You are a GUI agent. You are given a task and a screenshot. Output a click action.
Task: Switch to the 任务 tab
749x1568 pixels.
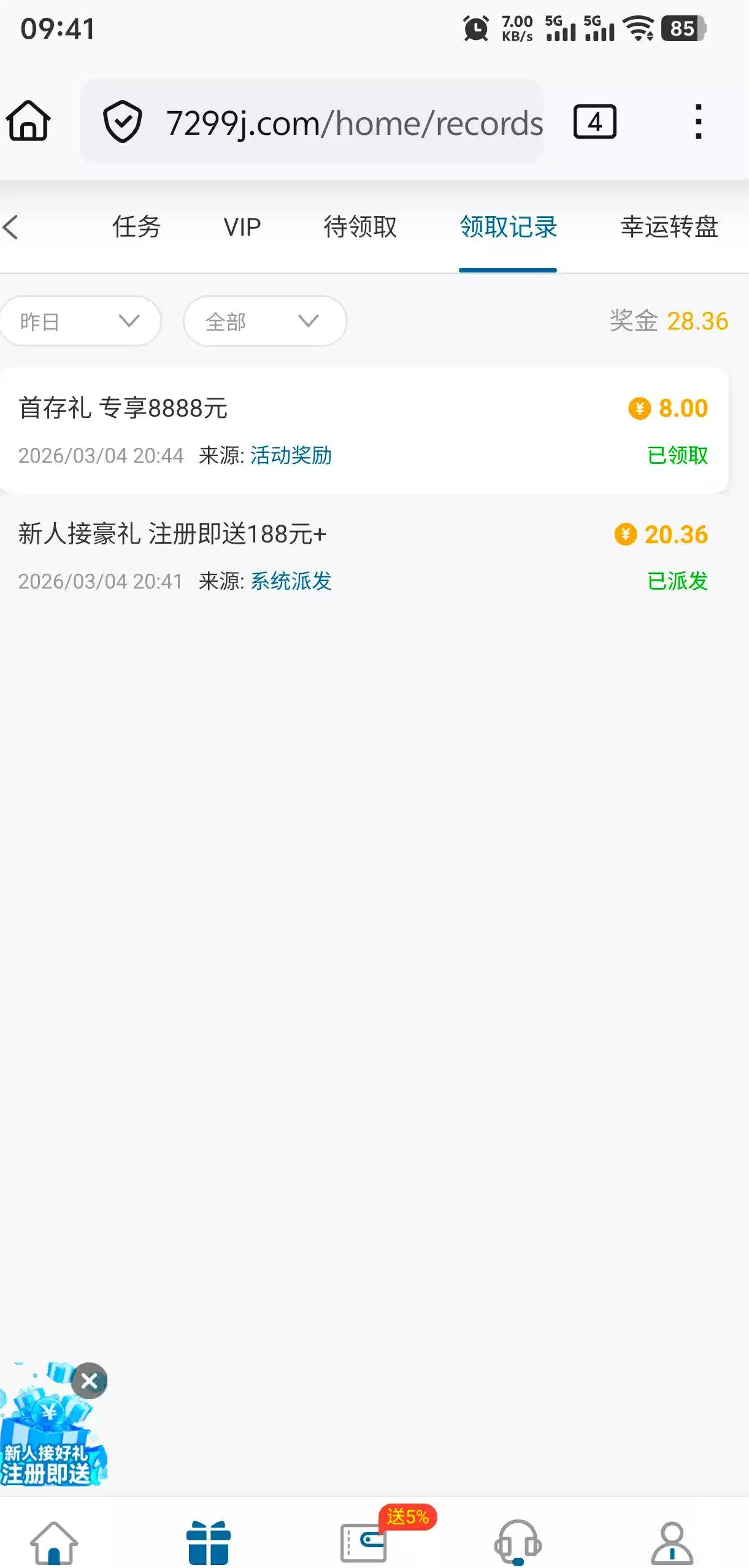point(136,227)
